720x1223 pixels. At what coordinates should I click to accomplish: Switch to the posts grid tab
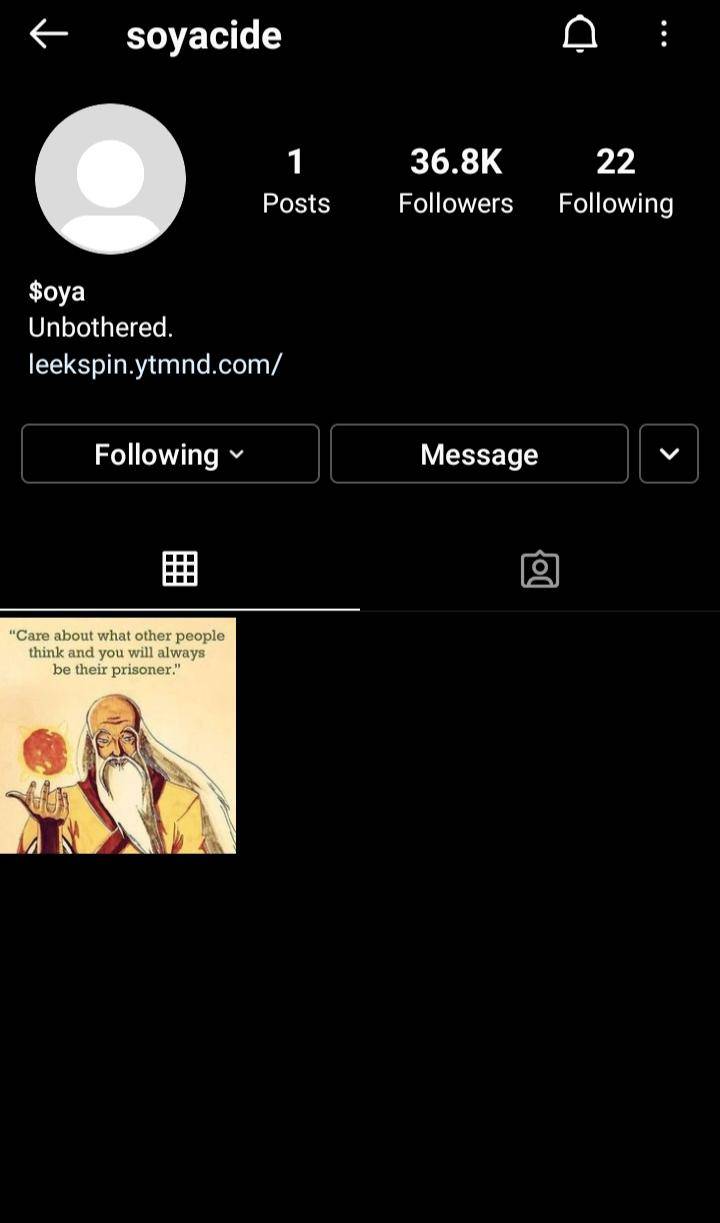[x=180, y=569]
